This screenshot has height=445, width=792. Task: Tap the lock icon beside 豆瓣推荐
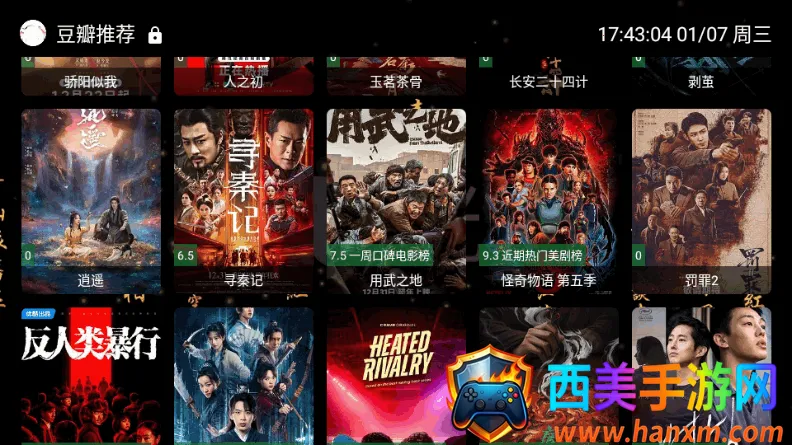click(x=155, y=36)
